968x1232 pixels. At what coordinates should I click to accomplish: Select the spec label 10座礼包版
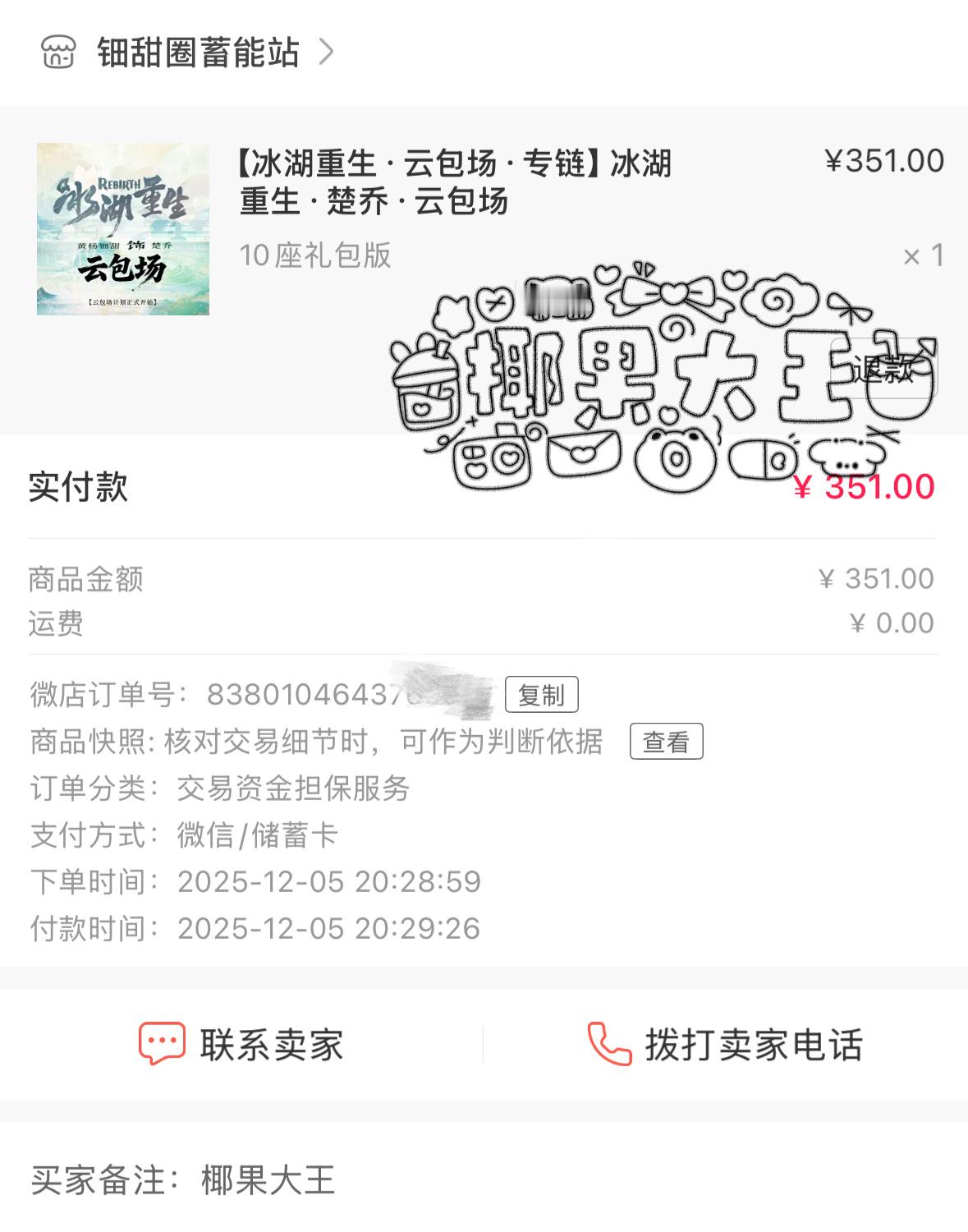click(316, 258)
